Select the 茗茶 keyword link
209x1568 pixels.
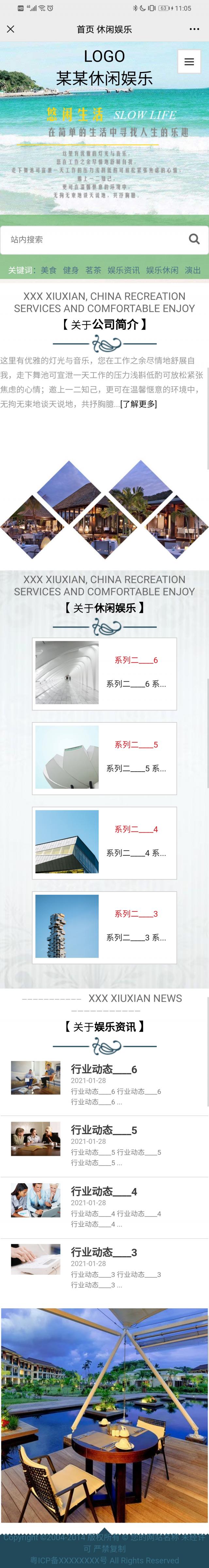(x=93, y=270)
